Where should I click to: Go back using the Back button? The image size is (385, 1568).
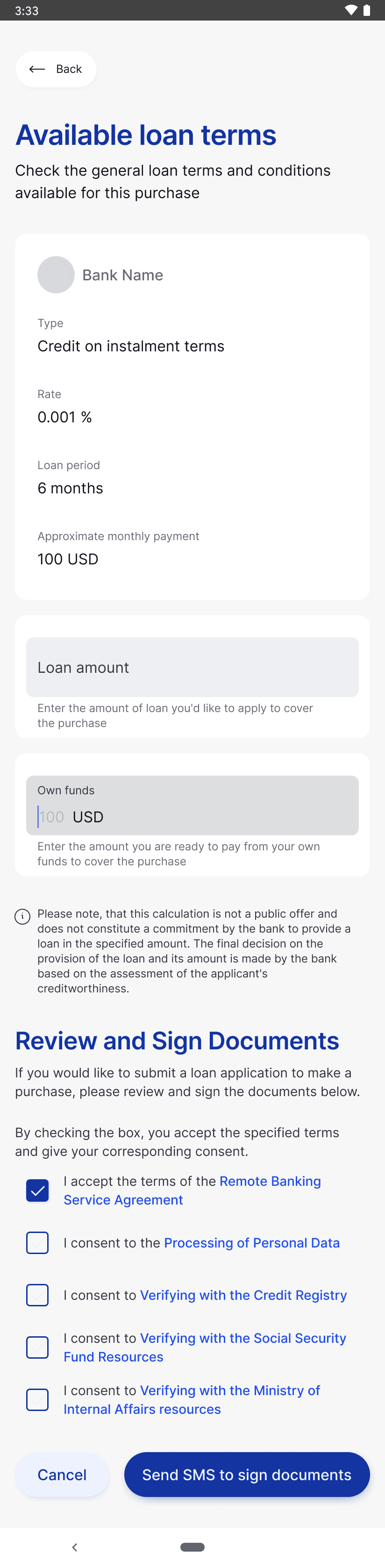pyautogui.click(x=56, y=69)
